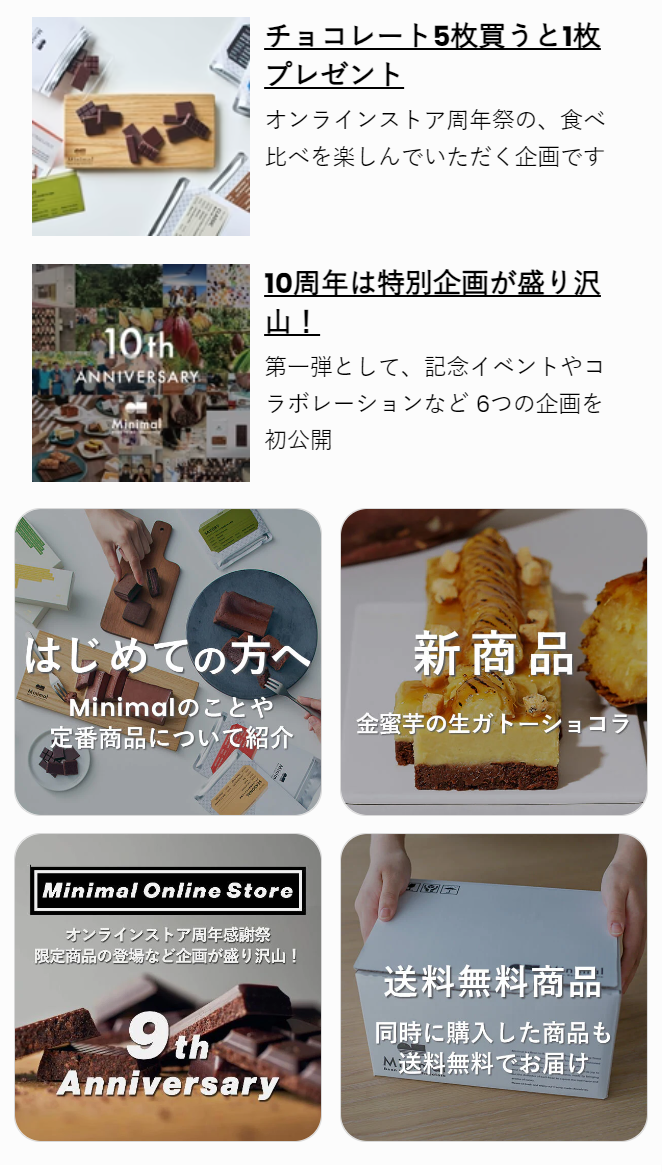
Task: Open the チョコレート5枚買うと1枚プレゼント link
Action: (x=432, y=55)
